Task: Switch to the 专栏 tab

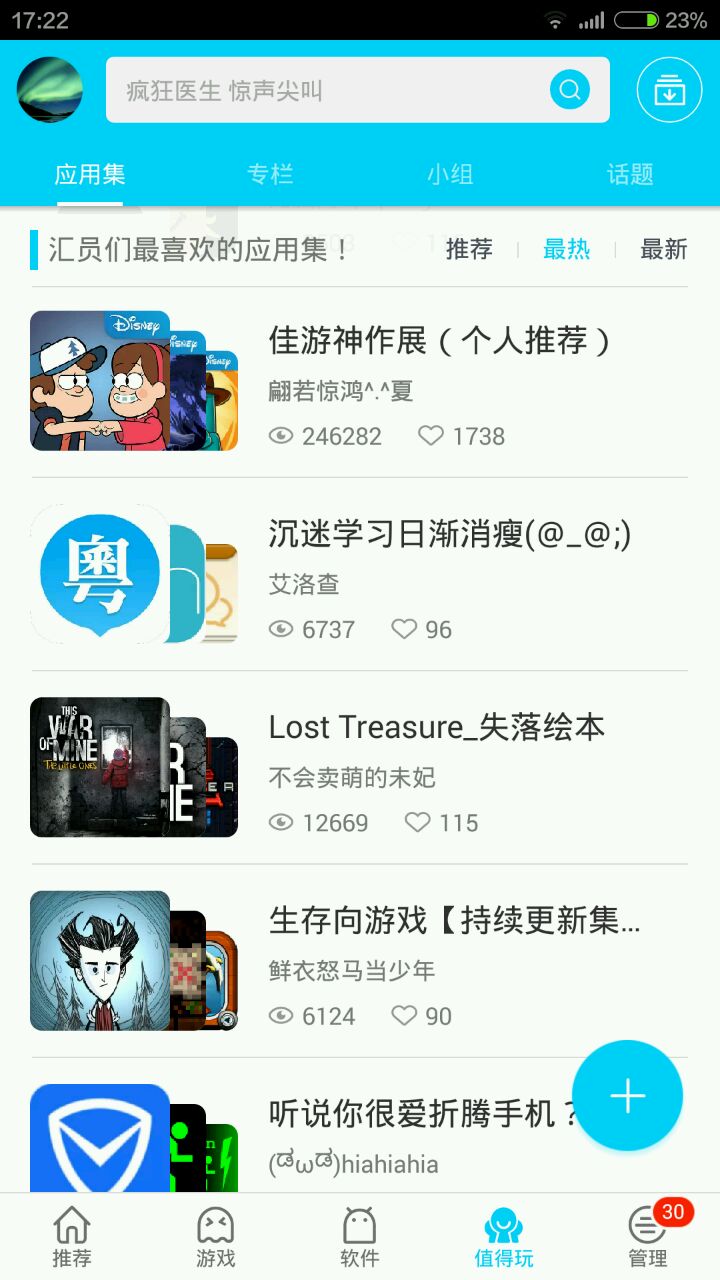Action: point(270,175)
